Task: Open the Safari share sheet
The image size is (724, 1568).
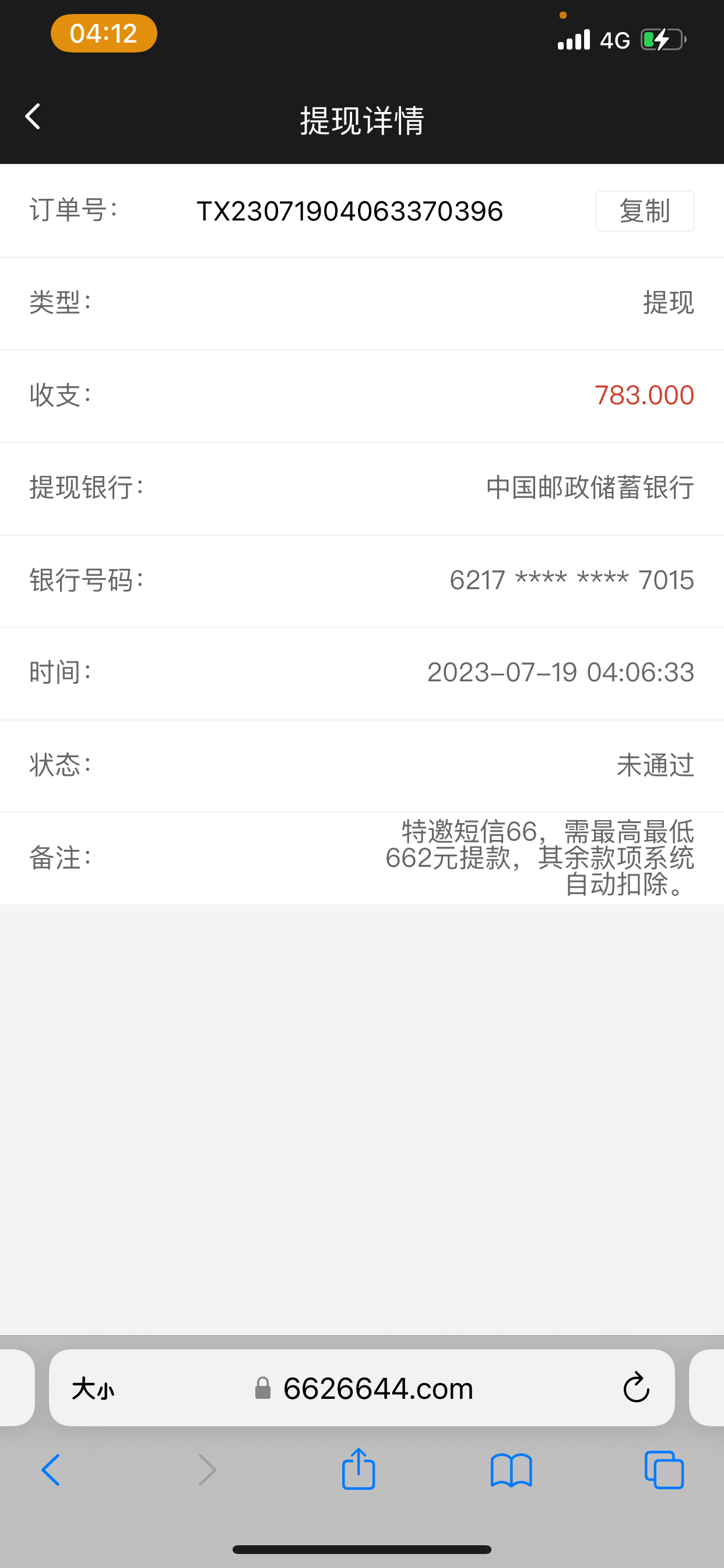Action: pyautogui.click(x=359, y=1469)
